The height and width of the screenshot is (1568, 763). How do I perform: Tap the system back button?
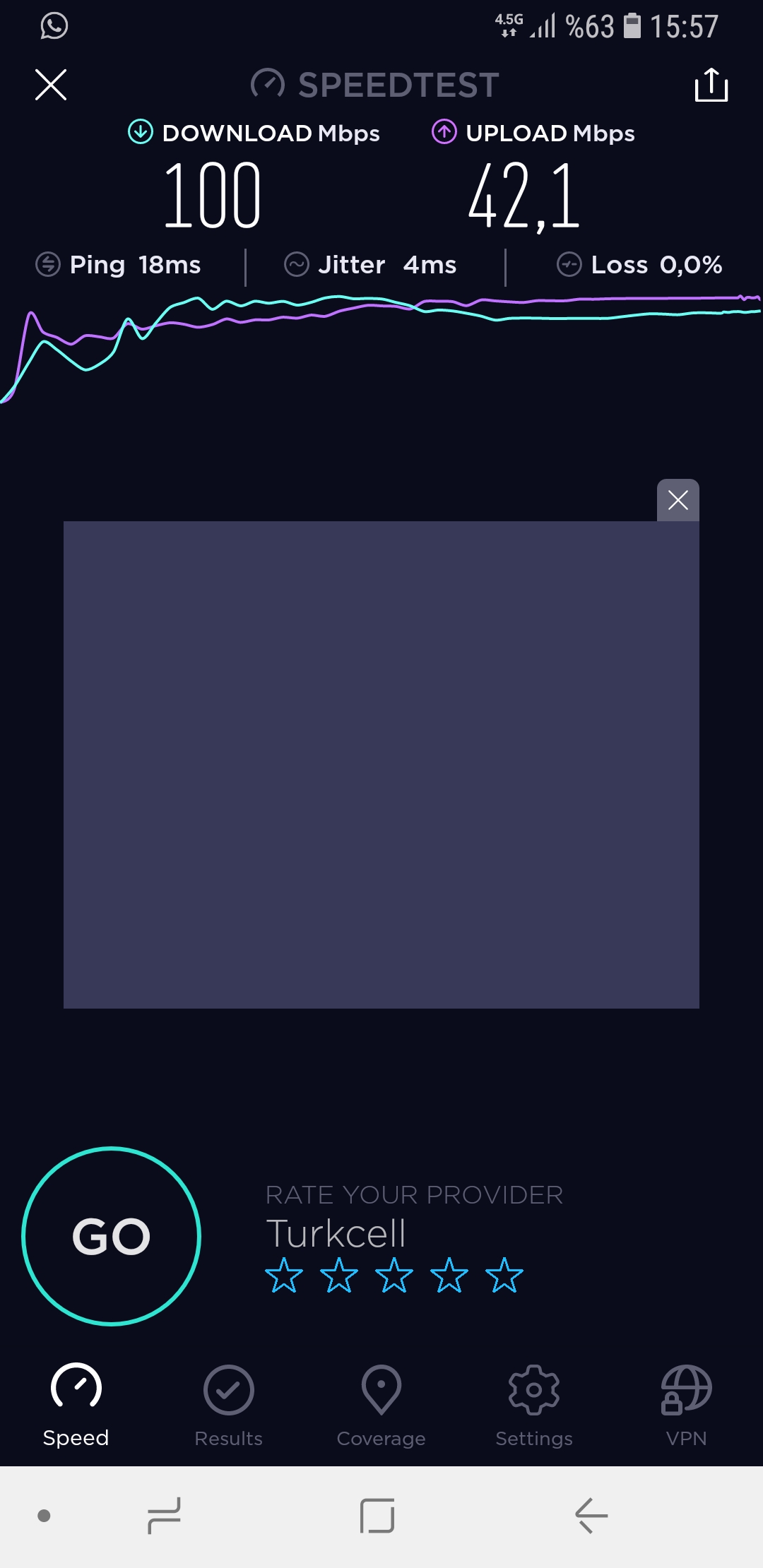click(591, 1516)
